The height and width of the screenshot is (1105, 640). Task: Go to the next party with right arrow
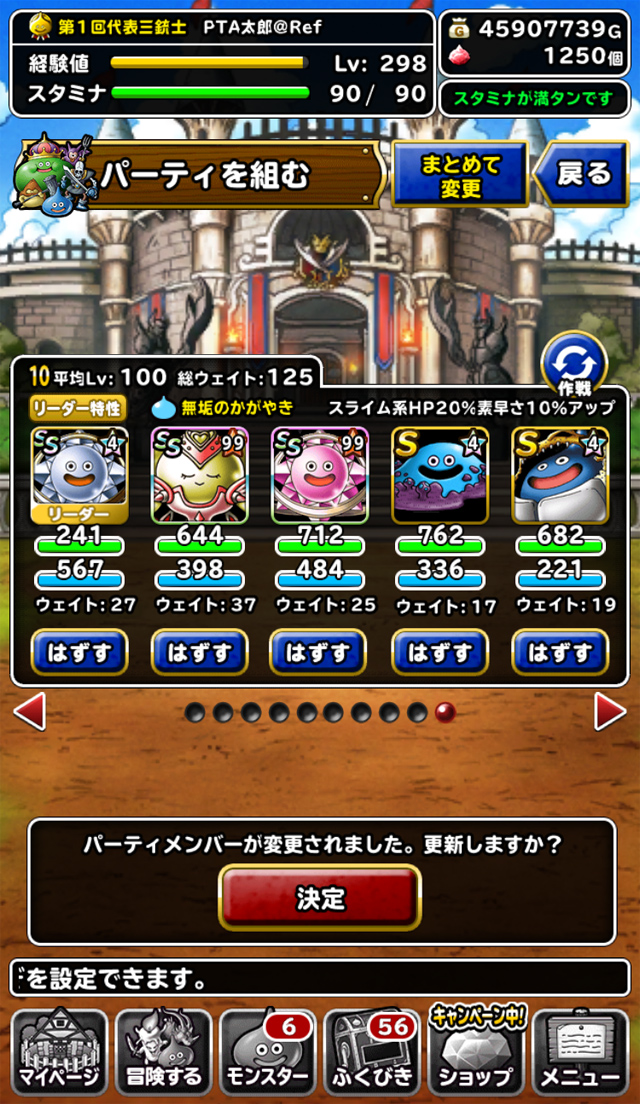pos(610,712)
